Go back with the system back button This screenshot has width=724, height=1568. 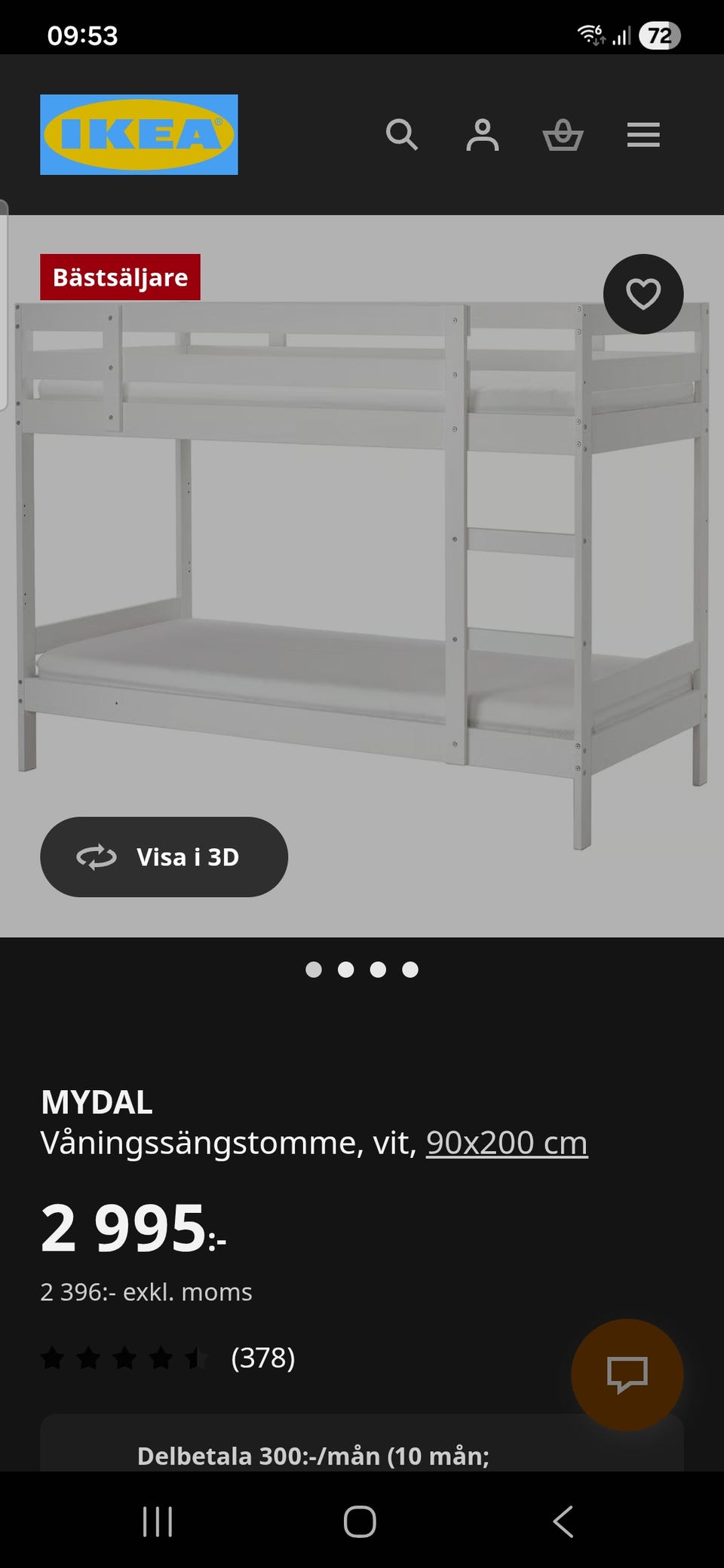[x=563, y=1521]
